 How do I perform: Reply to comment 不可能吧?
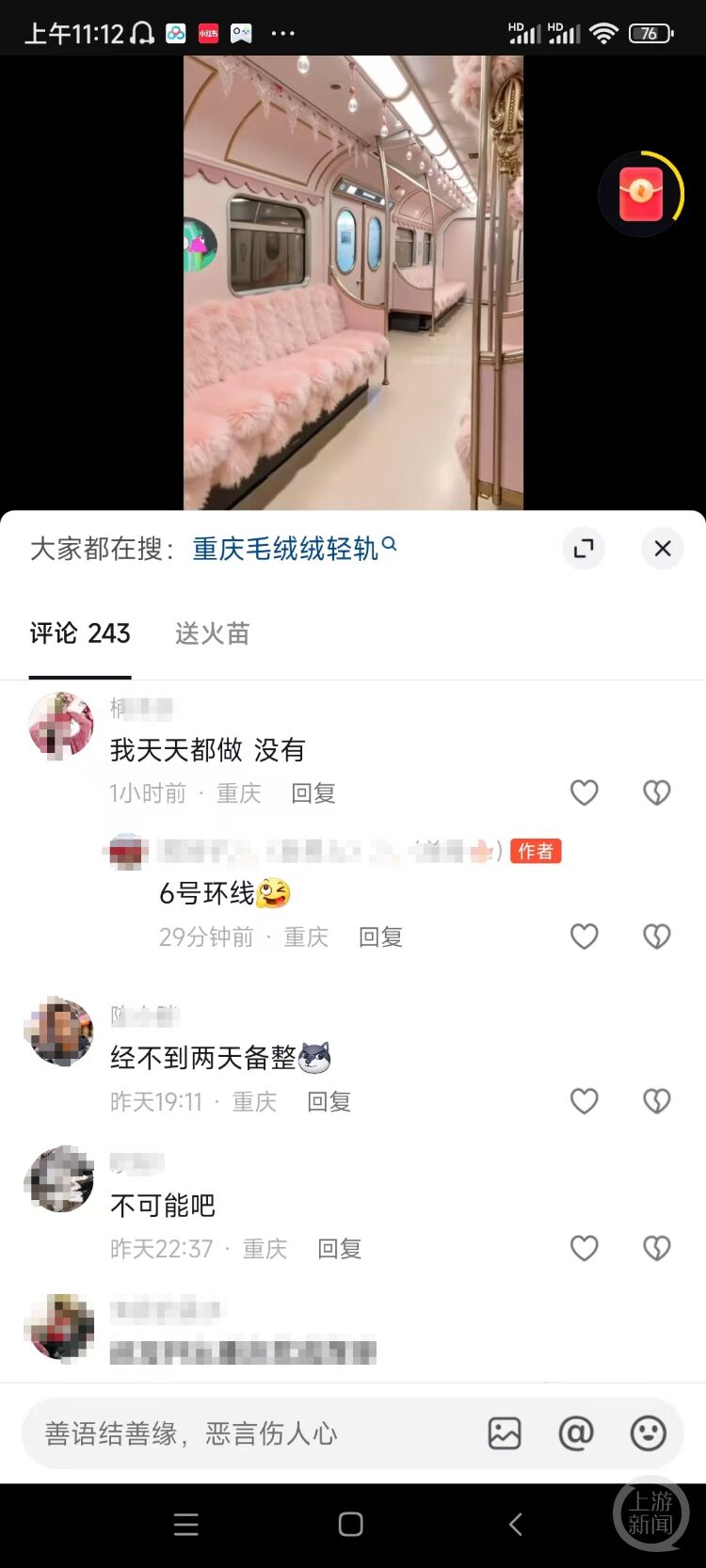click(x=340, y=1249)
